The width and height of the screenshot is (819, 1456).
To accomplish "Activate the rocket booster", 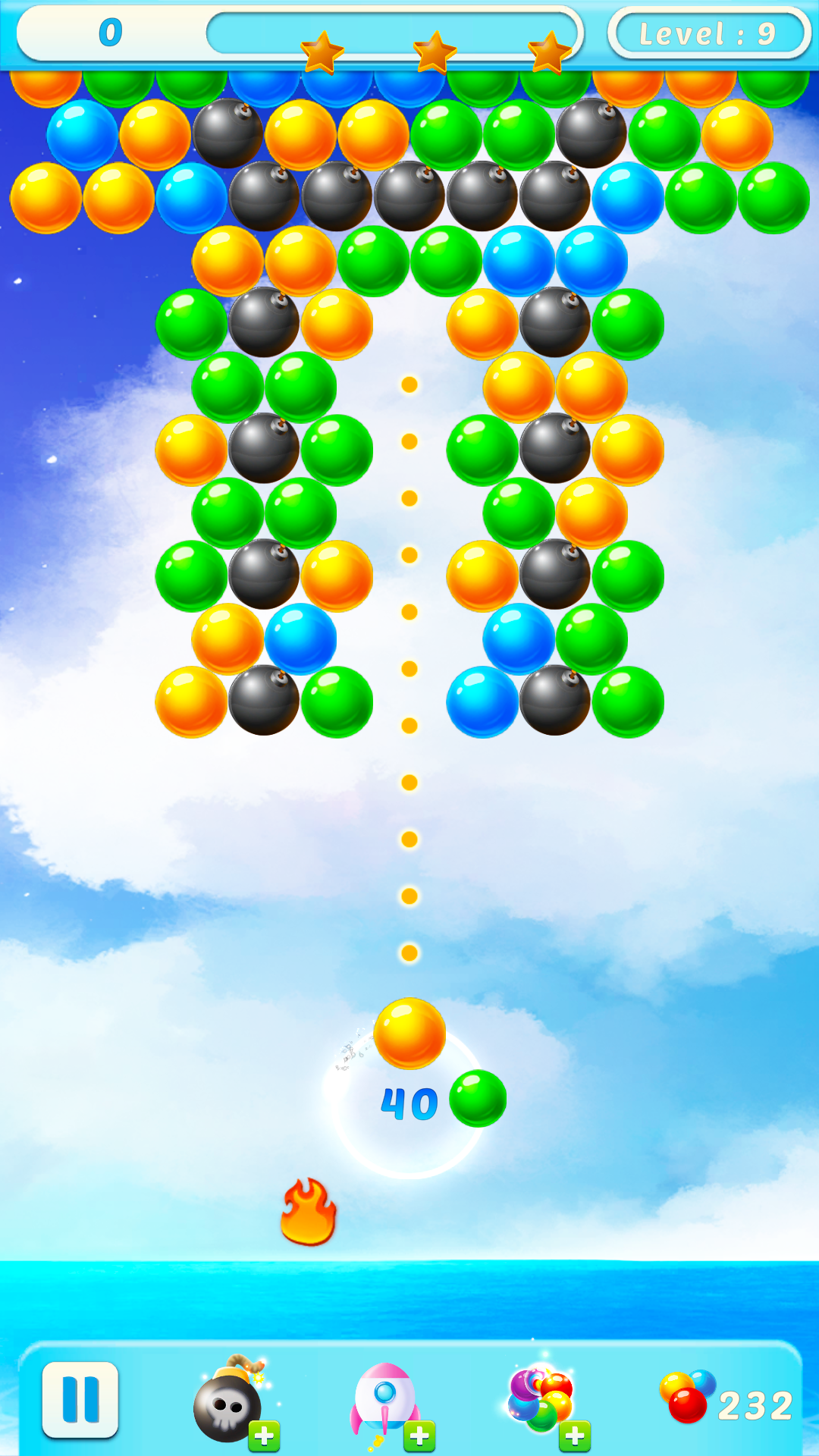I will pos(385,1403).
